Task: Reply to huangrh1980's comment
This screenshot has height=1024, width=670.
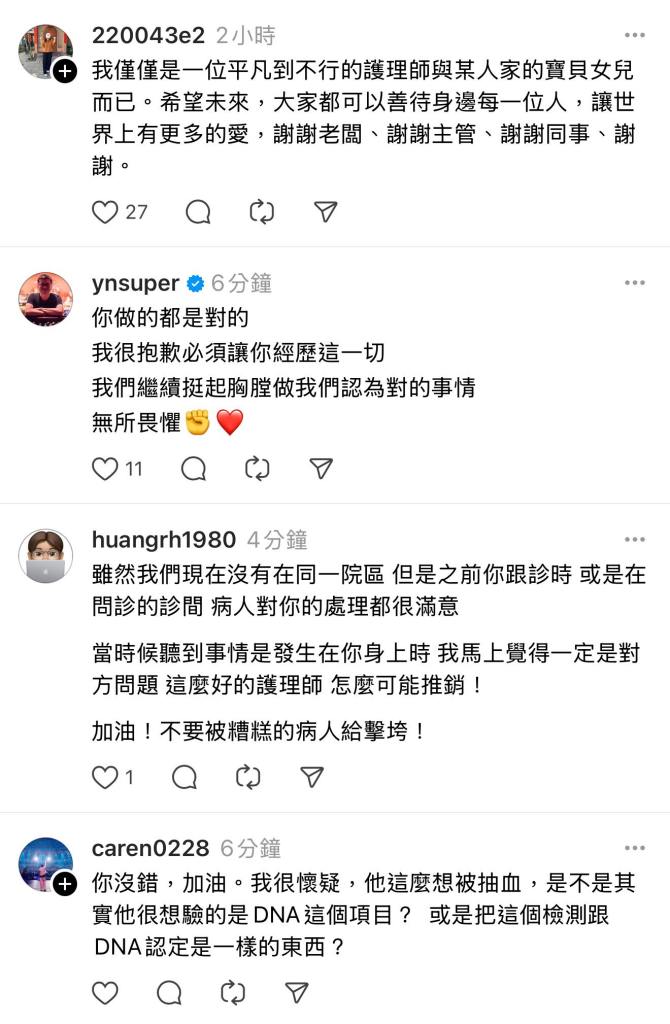Action: point(184,777)
